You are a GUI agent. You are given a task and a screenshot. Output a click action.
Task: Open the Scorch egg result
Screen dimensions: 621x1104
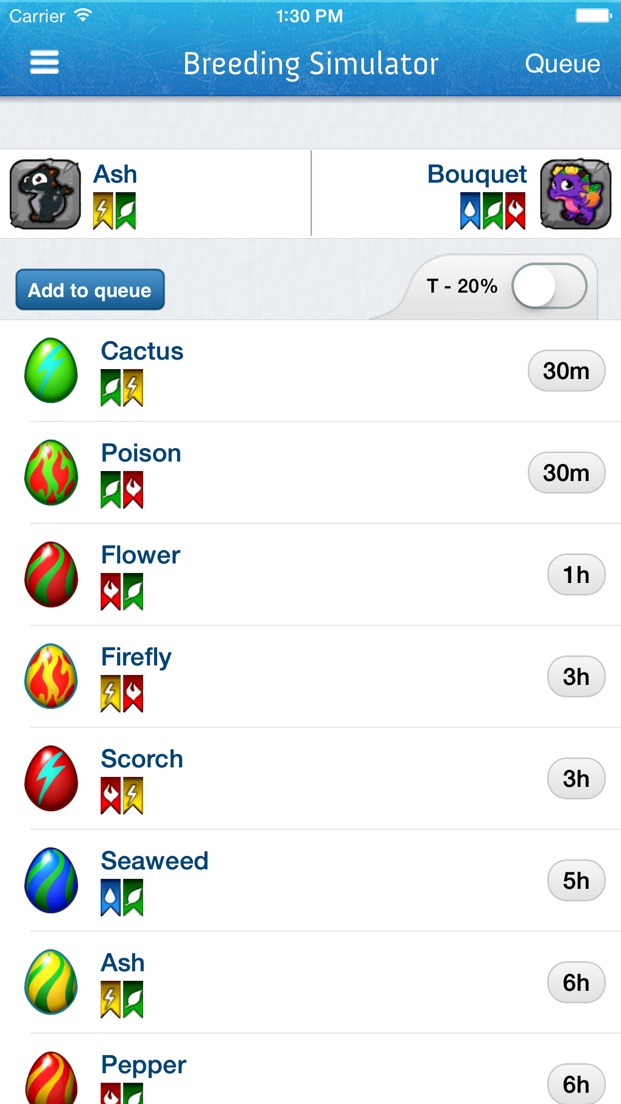[x=310, y=779]
